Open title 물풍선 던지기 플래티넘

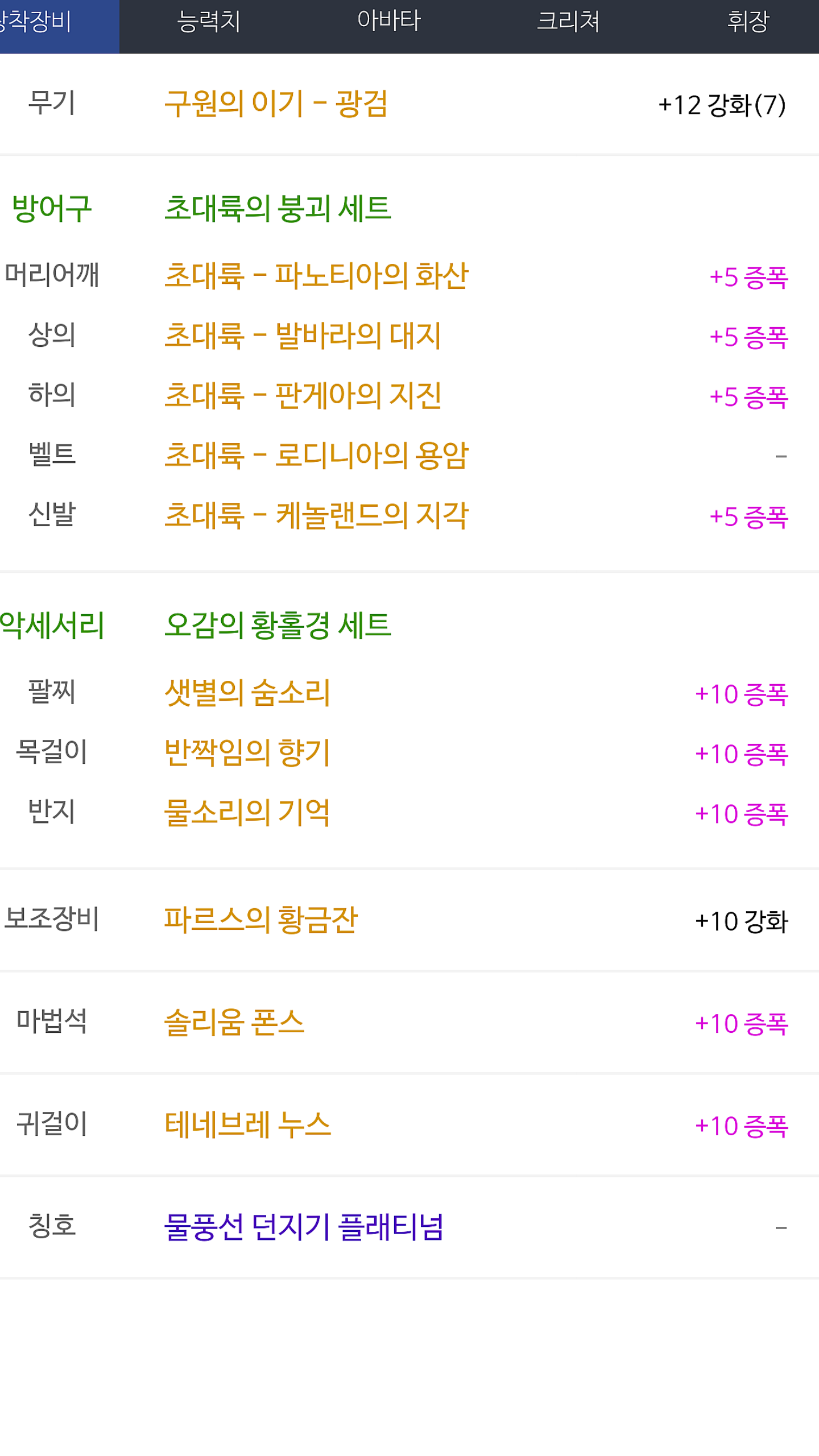(x=303, y=1227)
